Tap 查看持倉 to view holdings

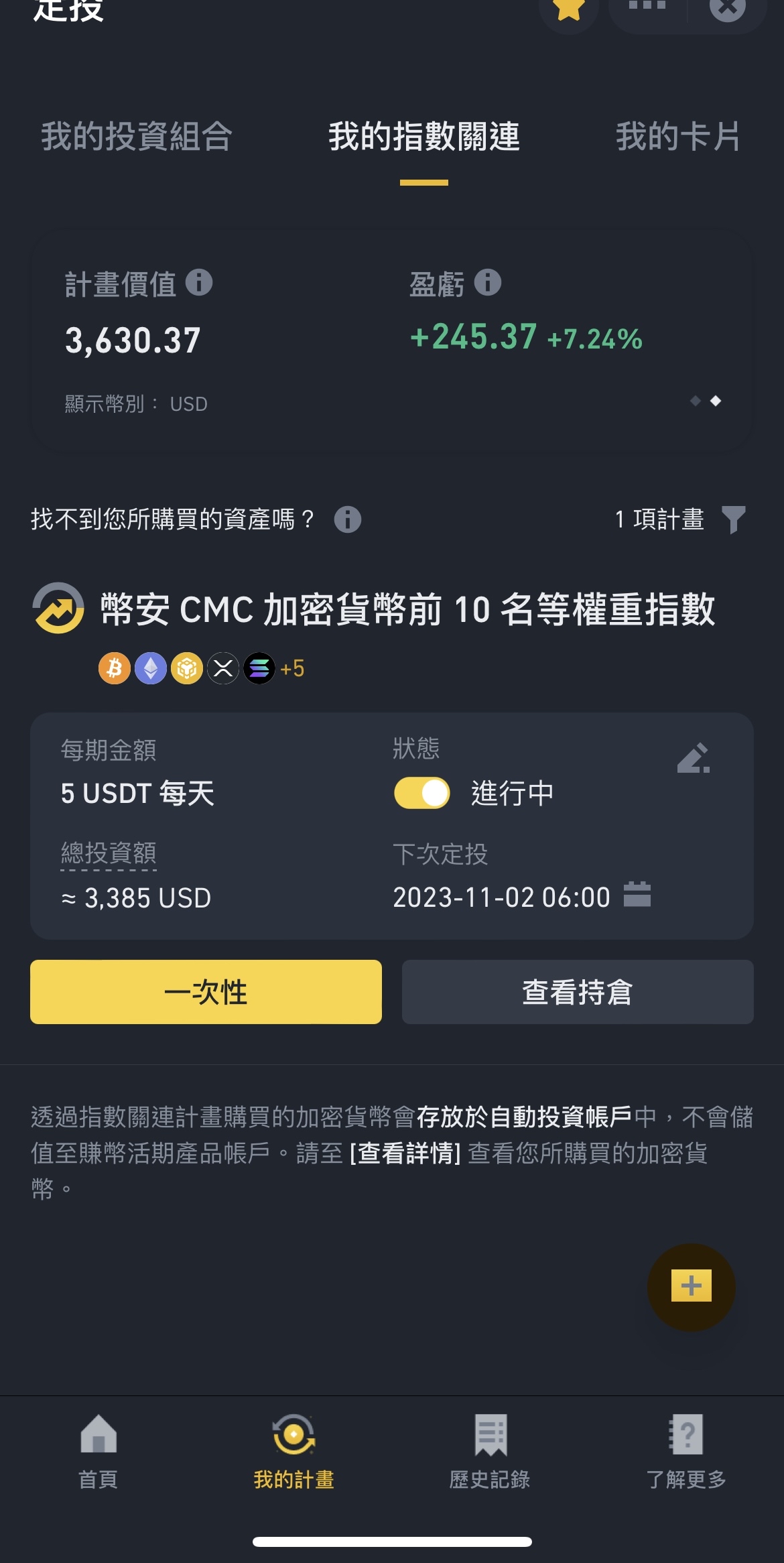click(578, 992)
